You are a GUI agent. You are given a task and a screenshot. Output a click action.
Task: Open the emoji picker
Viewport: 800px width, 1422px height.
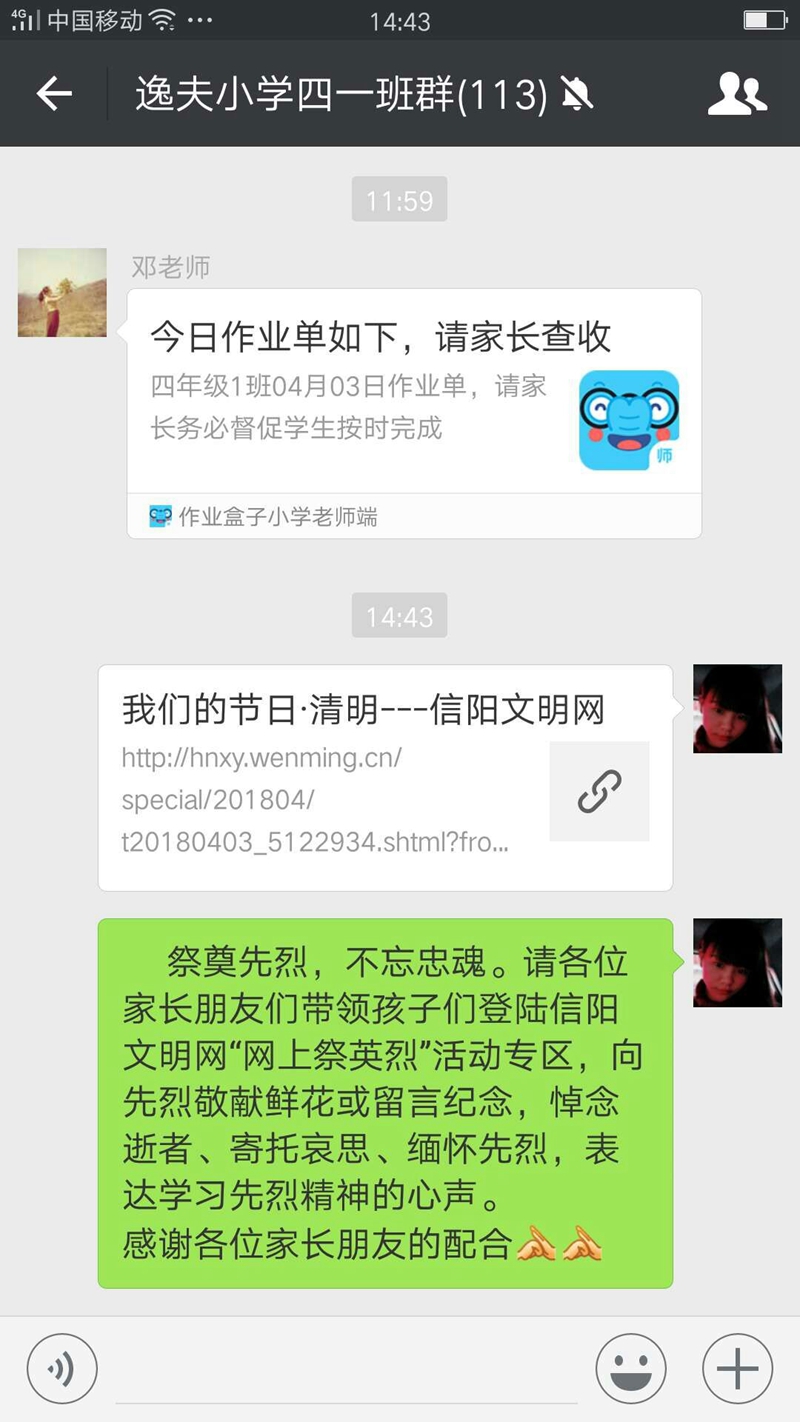(x=631, y=1369)
